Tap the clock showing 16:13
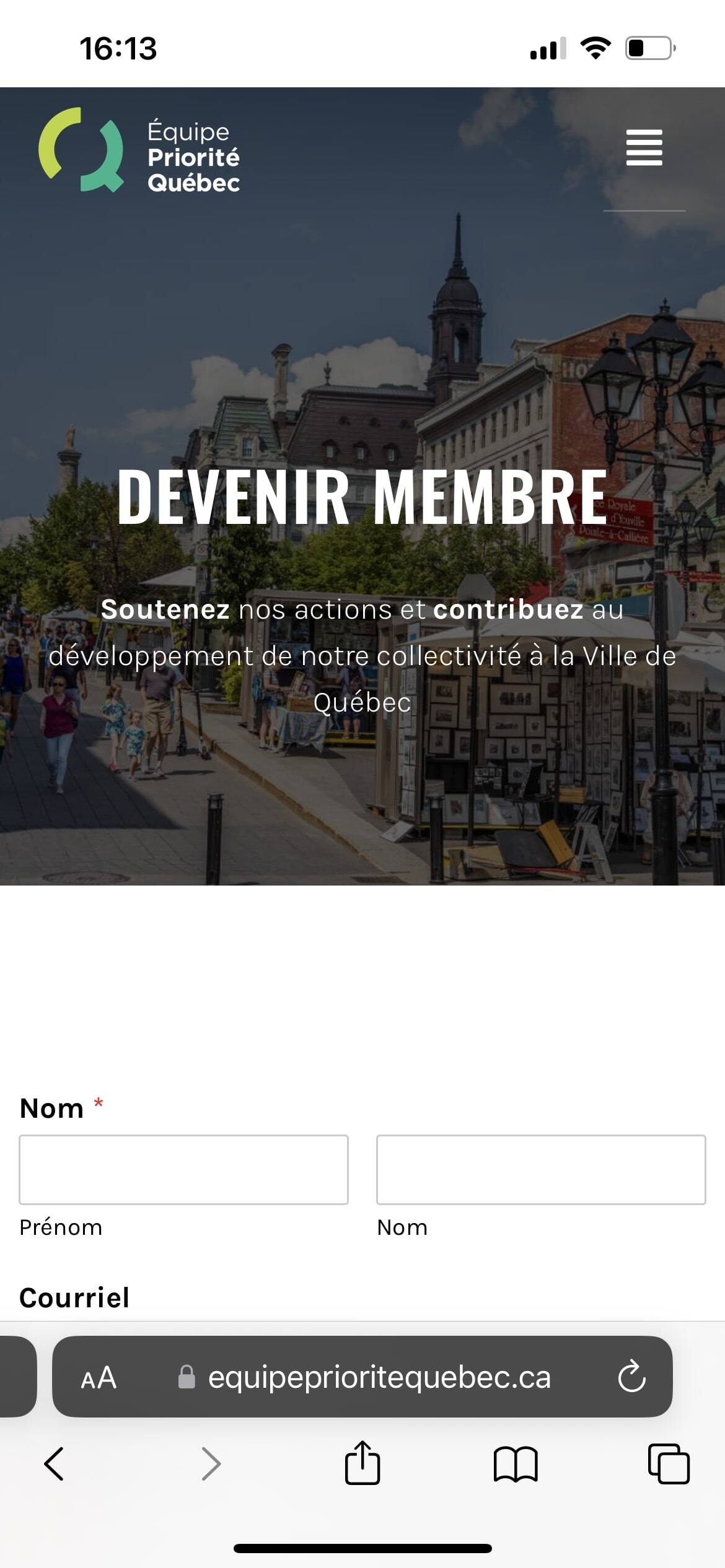This screenshot has width=725, height=1568. (117, 50)
